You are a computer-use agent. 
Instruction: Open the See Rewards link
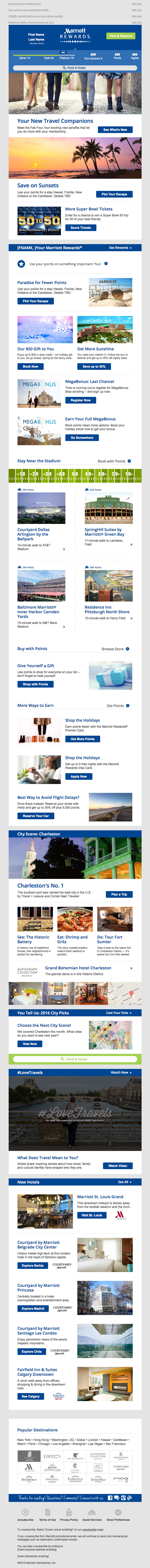(x=119, y=248)
